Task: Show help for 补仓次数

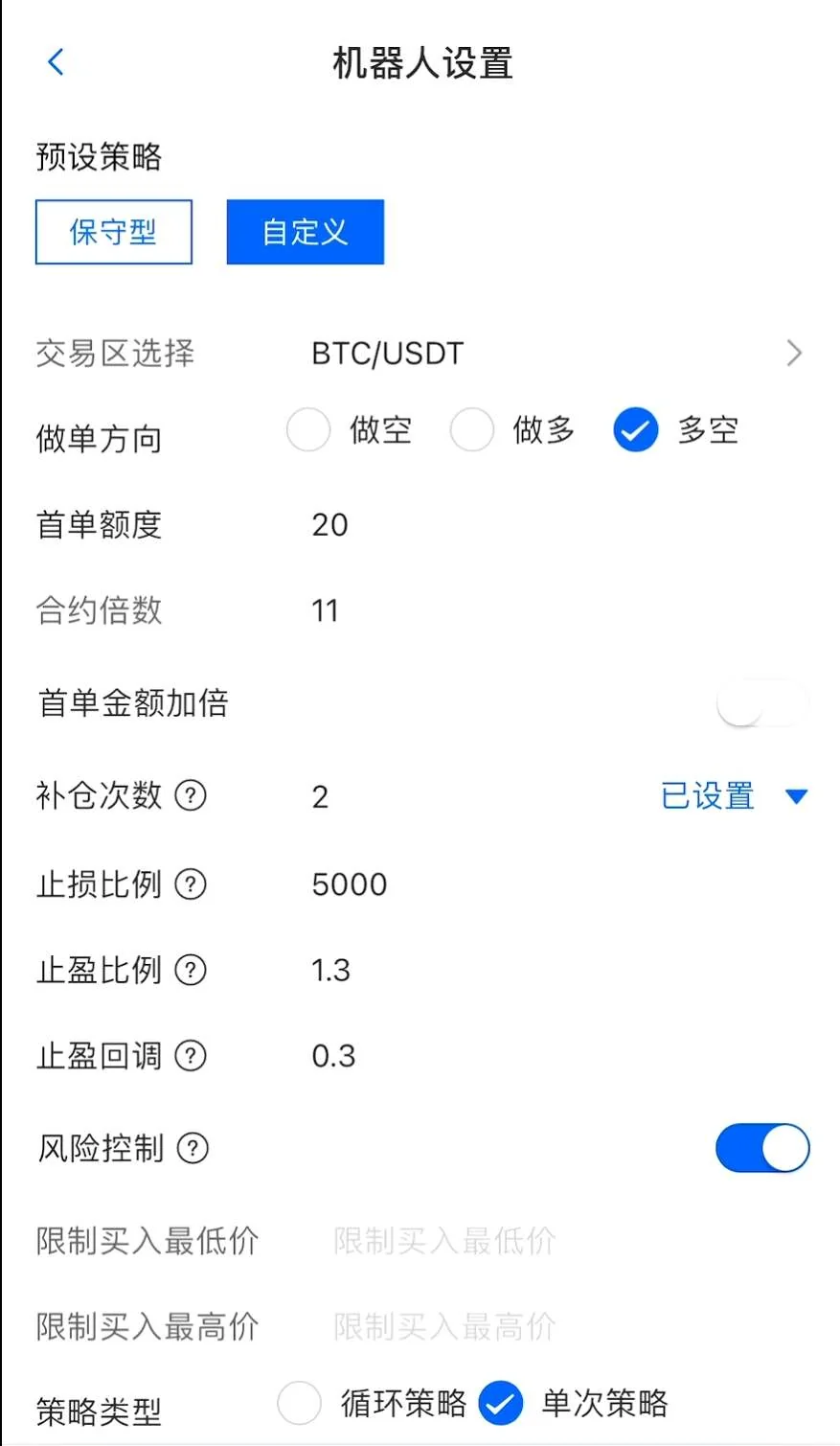Action: tap(191, 795)
